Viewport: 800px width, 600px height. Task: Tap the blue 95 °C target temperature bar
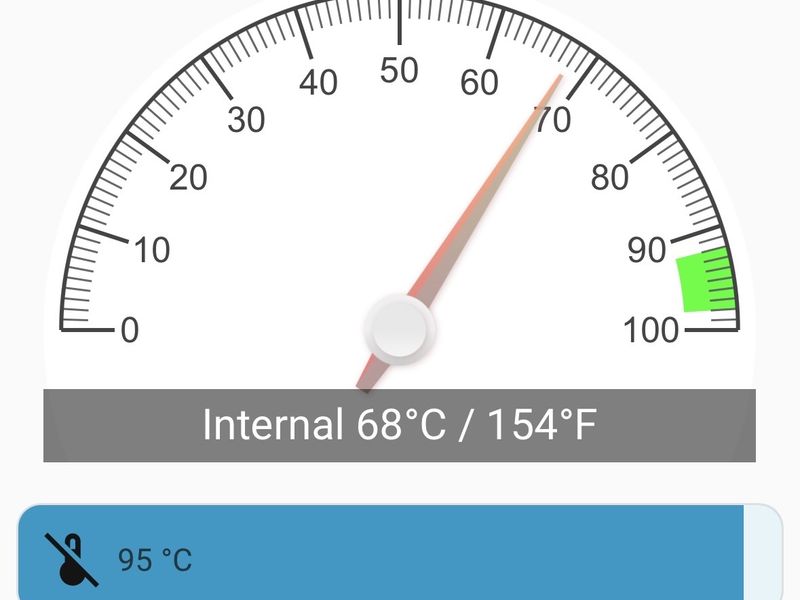coord(400,552)
